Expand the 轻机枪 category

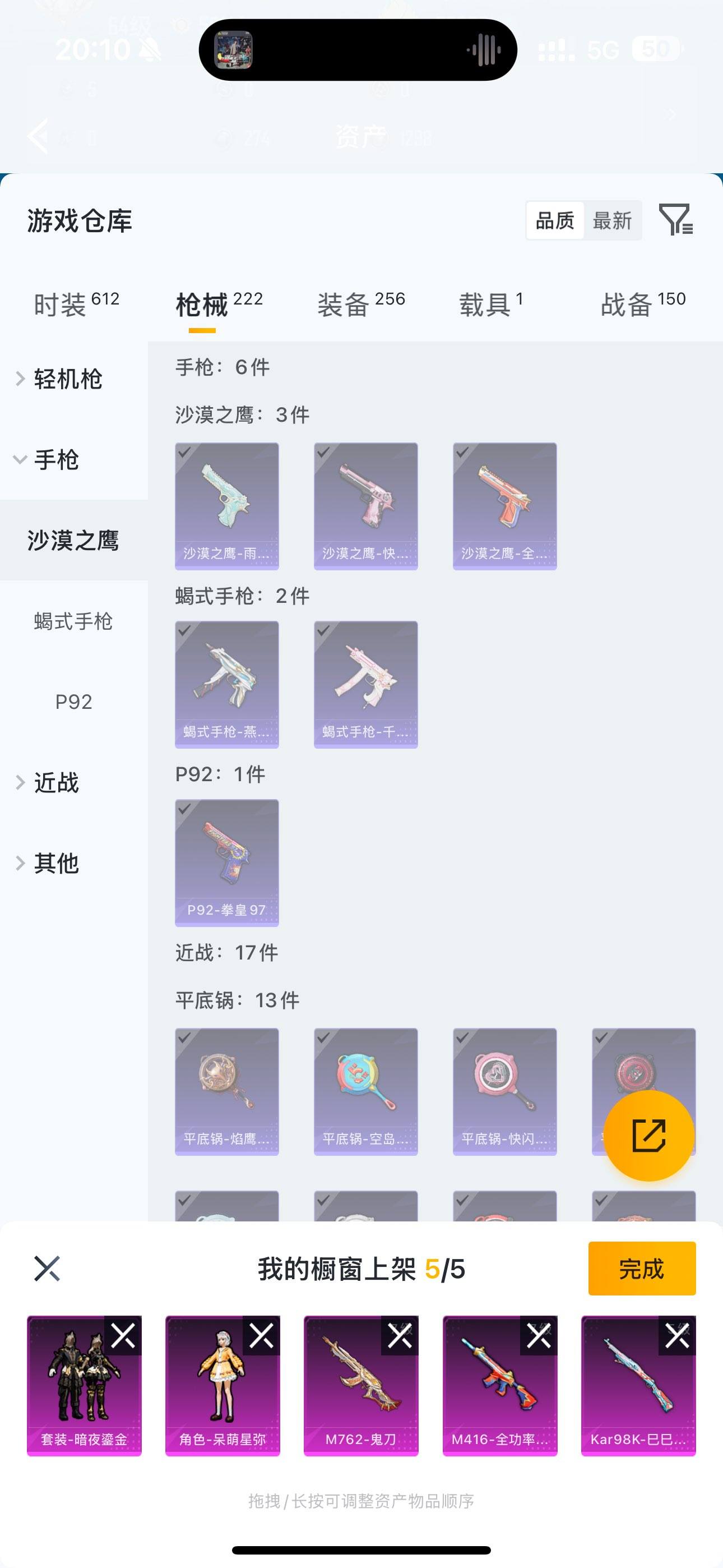coord(67,379)
